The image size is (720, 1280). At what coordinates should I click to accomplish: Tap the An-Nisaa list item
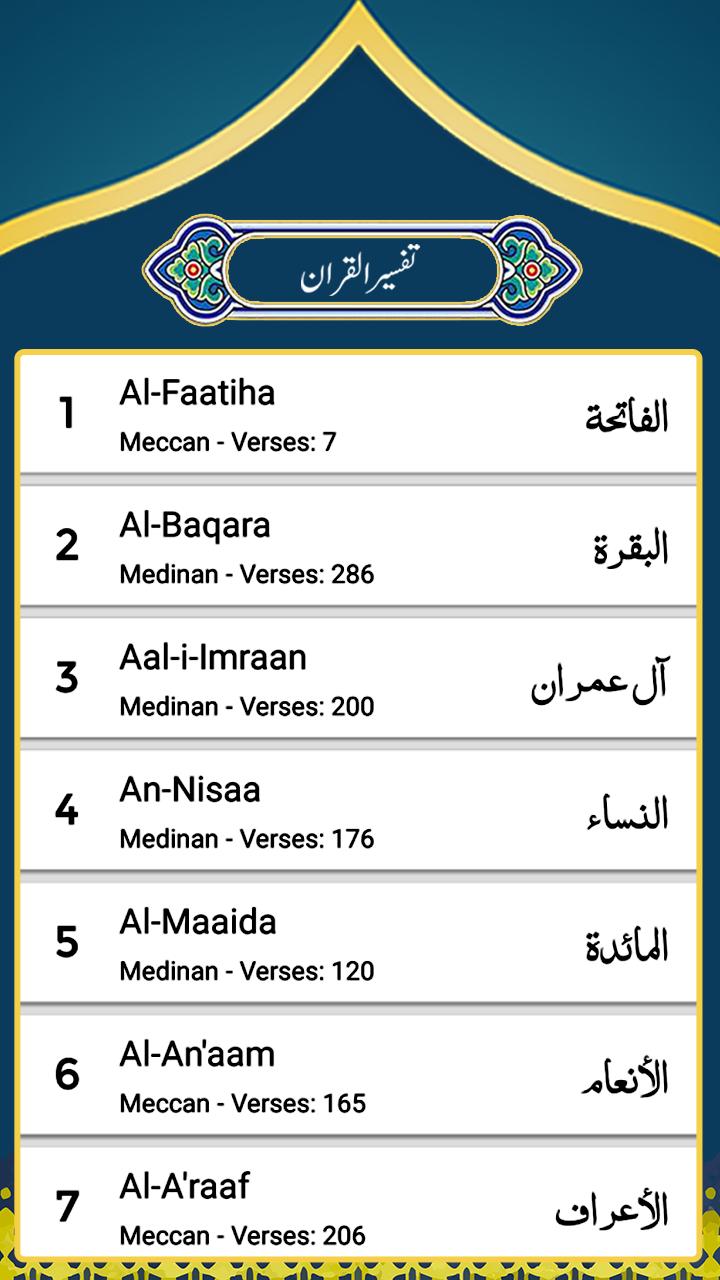[360, 808]
